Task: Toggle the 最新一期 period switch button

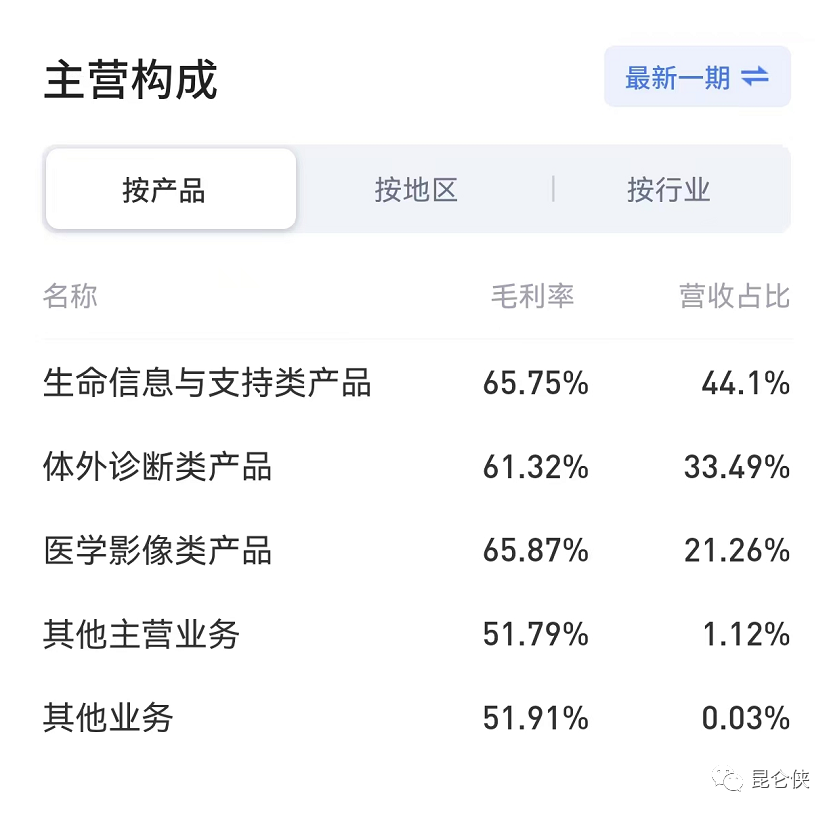Action: coord(697,77)
